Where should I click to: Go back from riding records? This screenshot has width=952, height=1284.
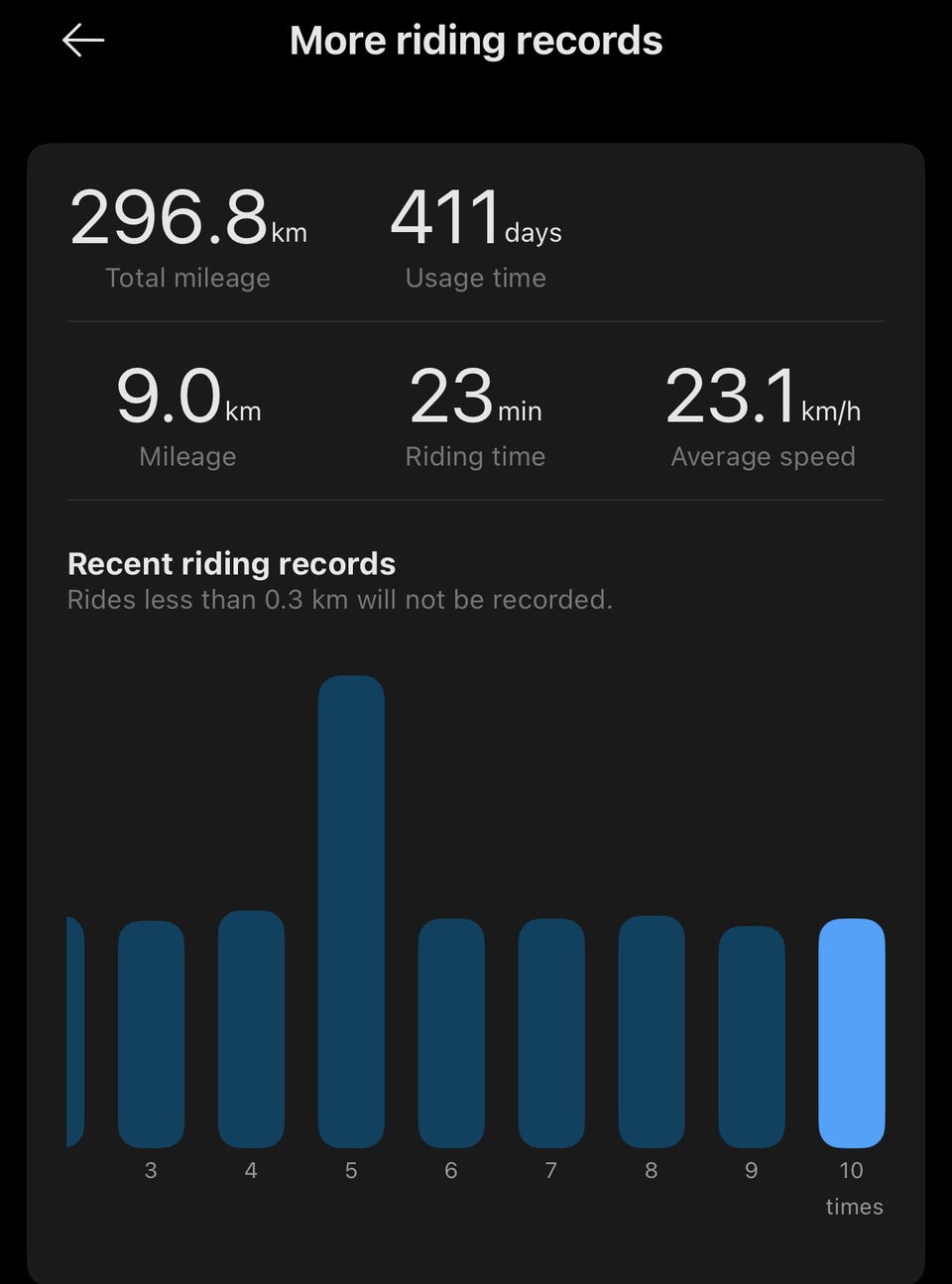click(x=83, y=41)
